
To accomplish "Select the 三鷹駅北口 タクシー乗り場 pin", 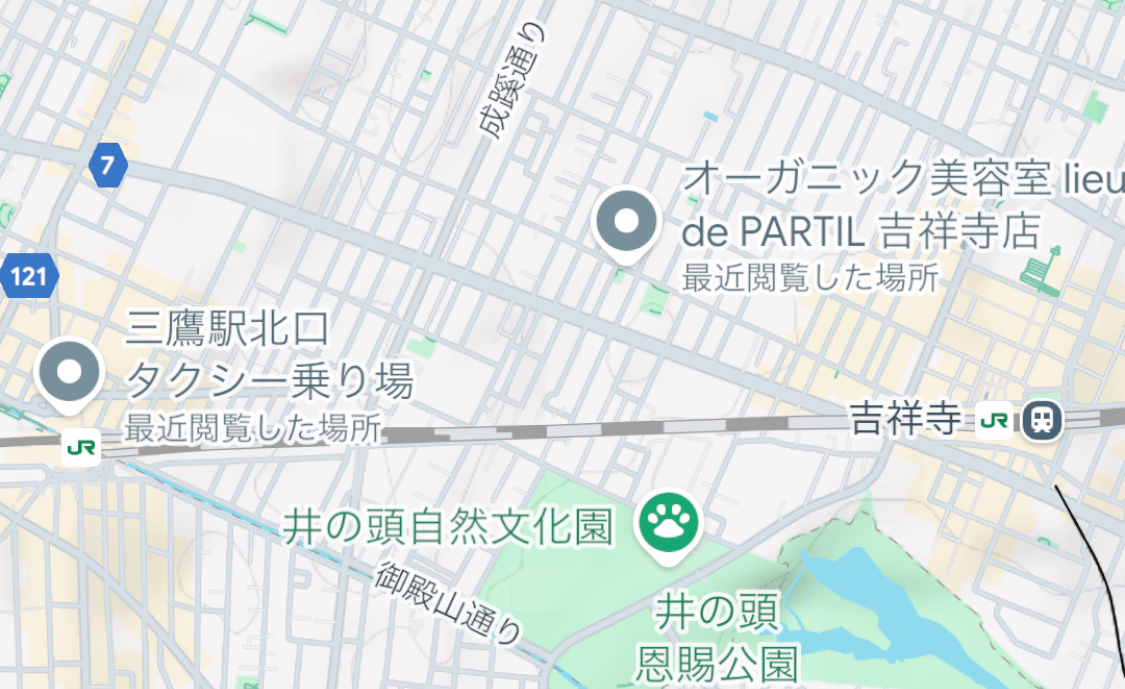I will coord(69,373).
